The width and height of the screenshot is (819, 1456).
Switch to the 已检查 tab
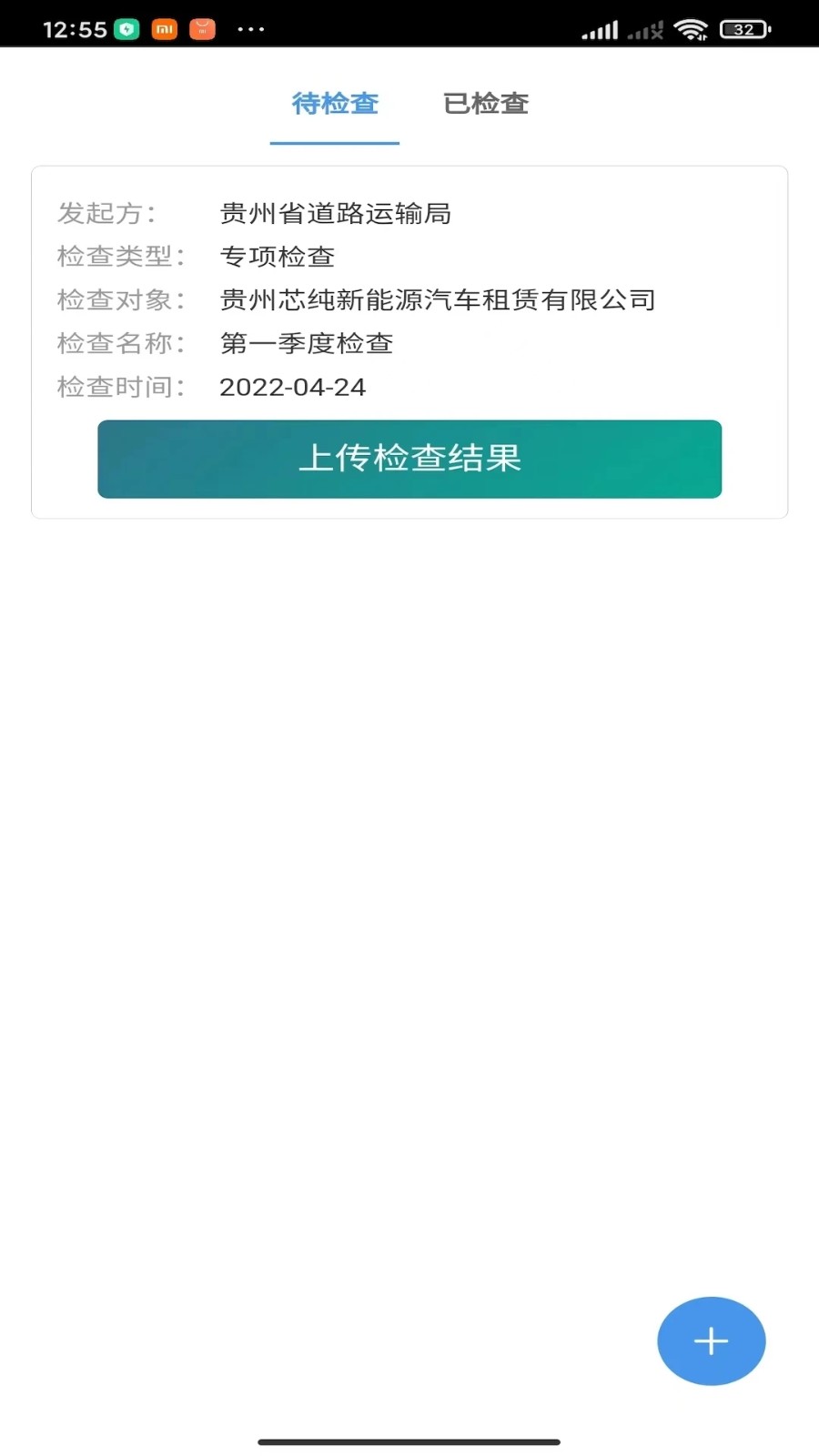[x=485, y=103]
